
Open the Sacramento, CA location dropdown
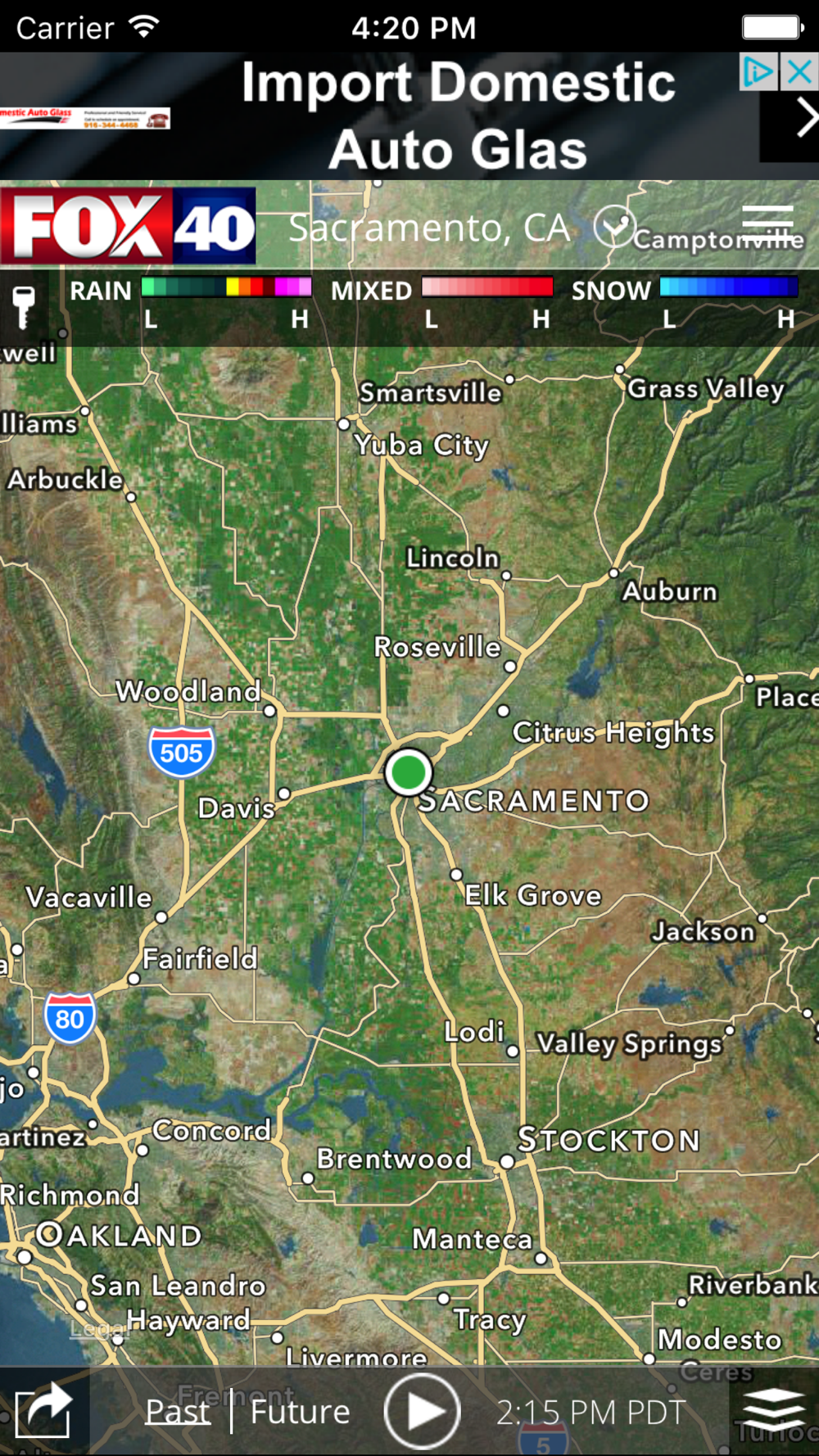point(614,227)
